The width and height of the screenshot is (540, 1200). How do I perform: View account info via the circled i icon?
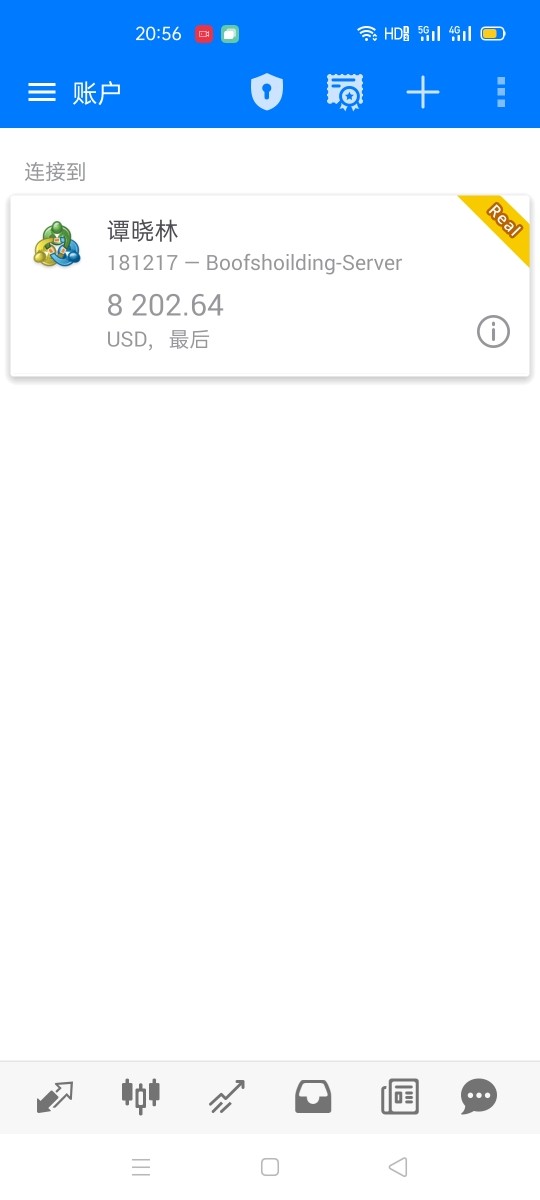tap(493, 331)
